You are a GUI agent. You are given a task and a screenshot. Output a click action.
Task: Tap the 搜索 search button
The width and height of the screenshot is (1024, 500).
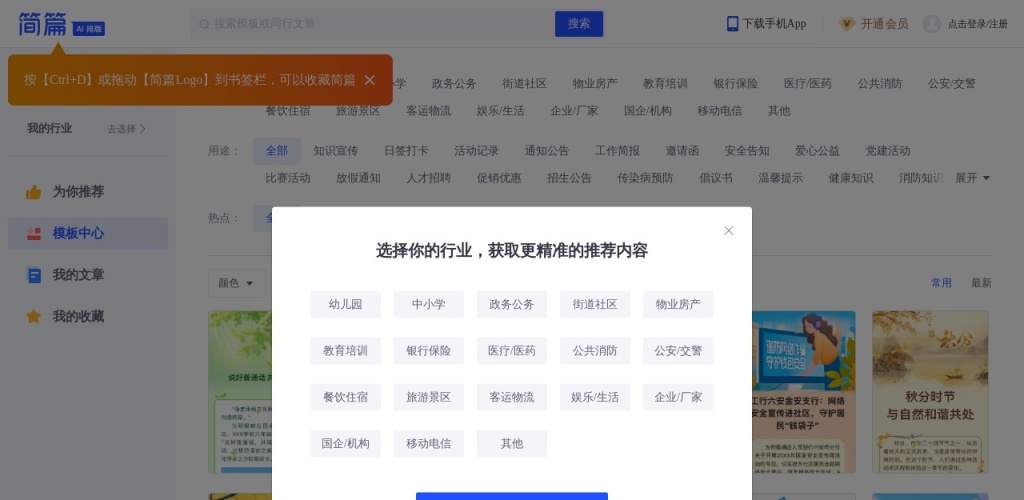pos(579,24)
